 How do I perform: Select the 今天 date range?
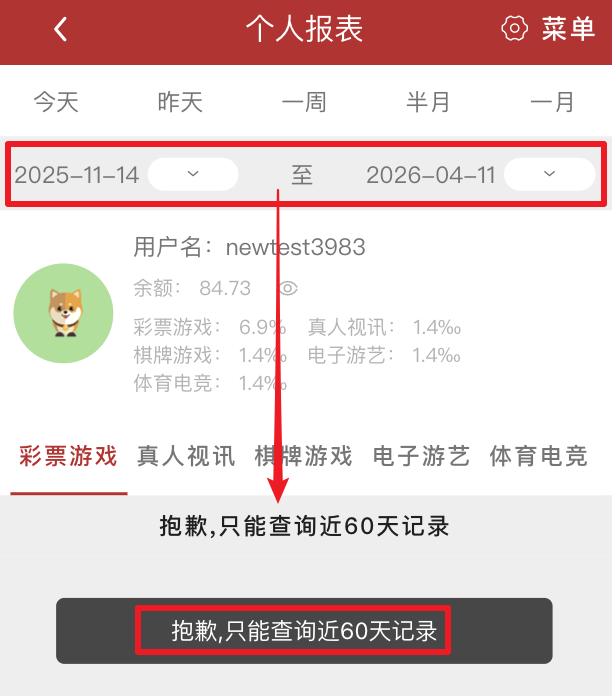click(56, 102)
